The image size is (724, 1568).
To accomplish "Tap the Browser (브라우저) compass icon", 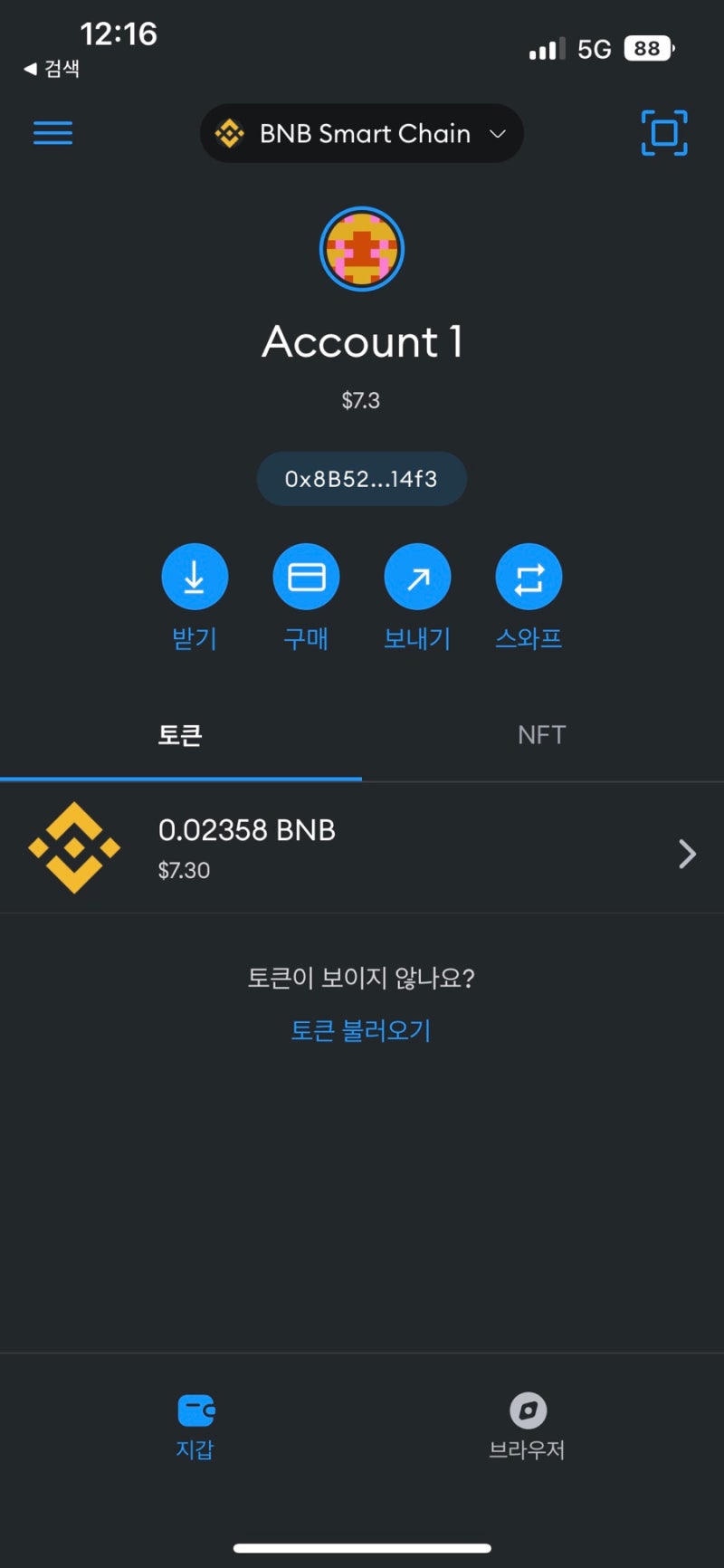I will click(x=529, y=1410).
